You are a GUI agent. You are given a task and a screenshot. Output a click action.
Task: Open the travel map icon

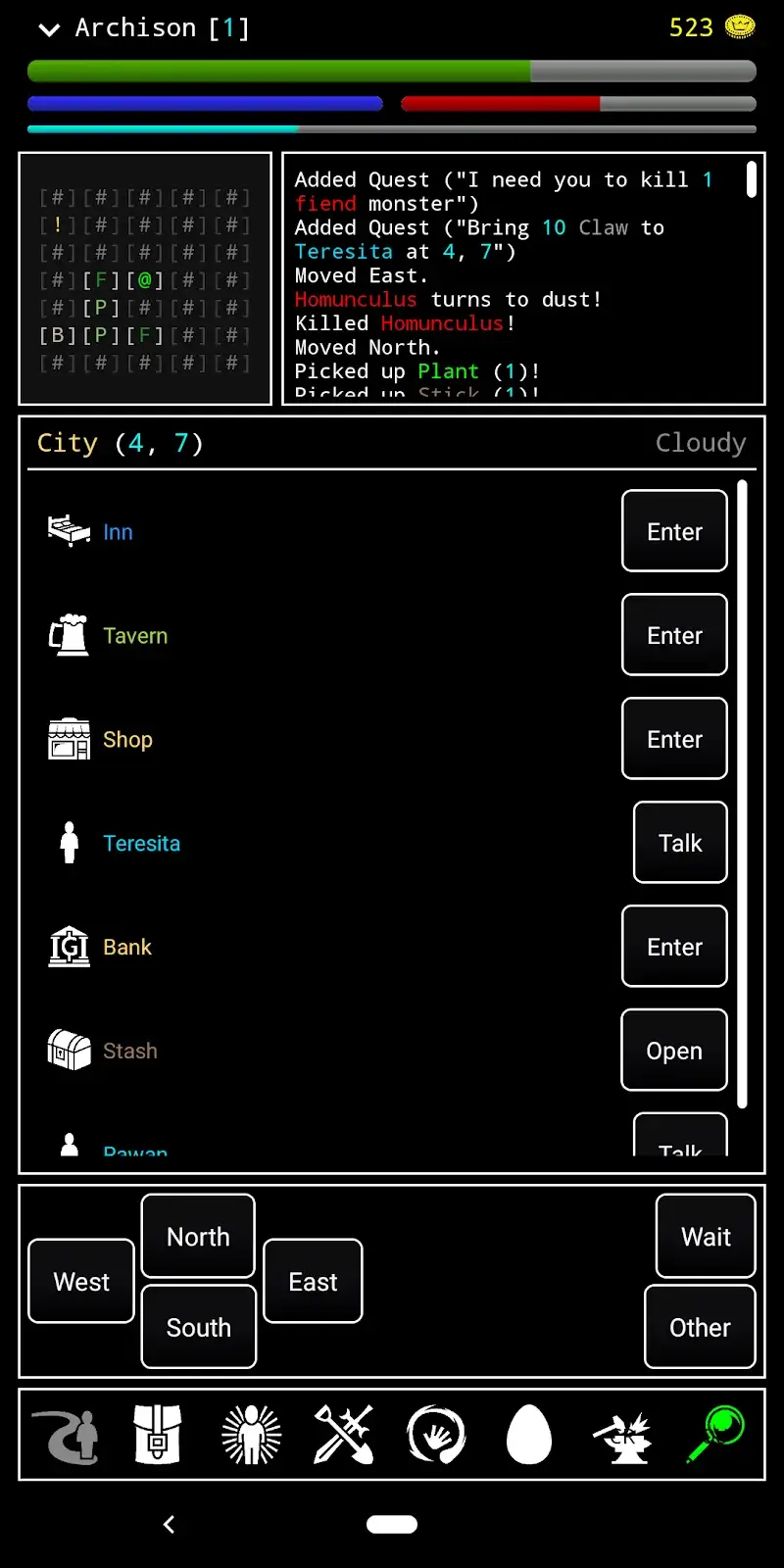66,1435
